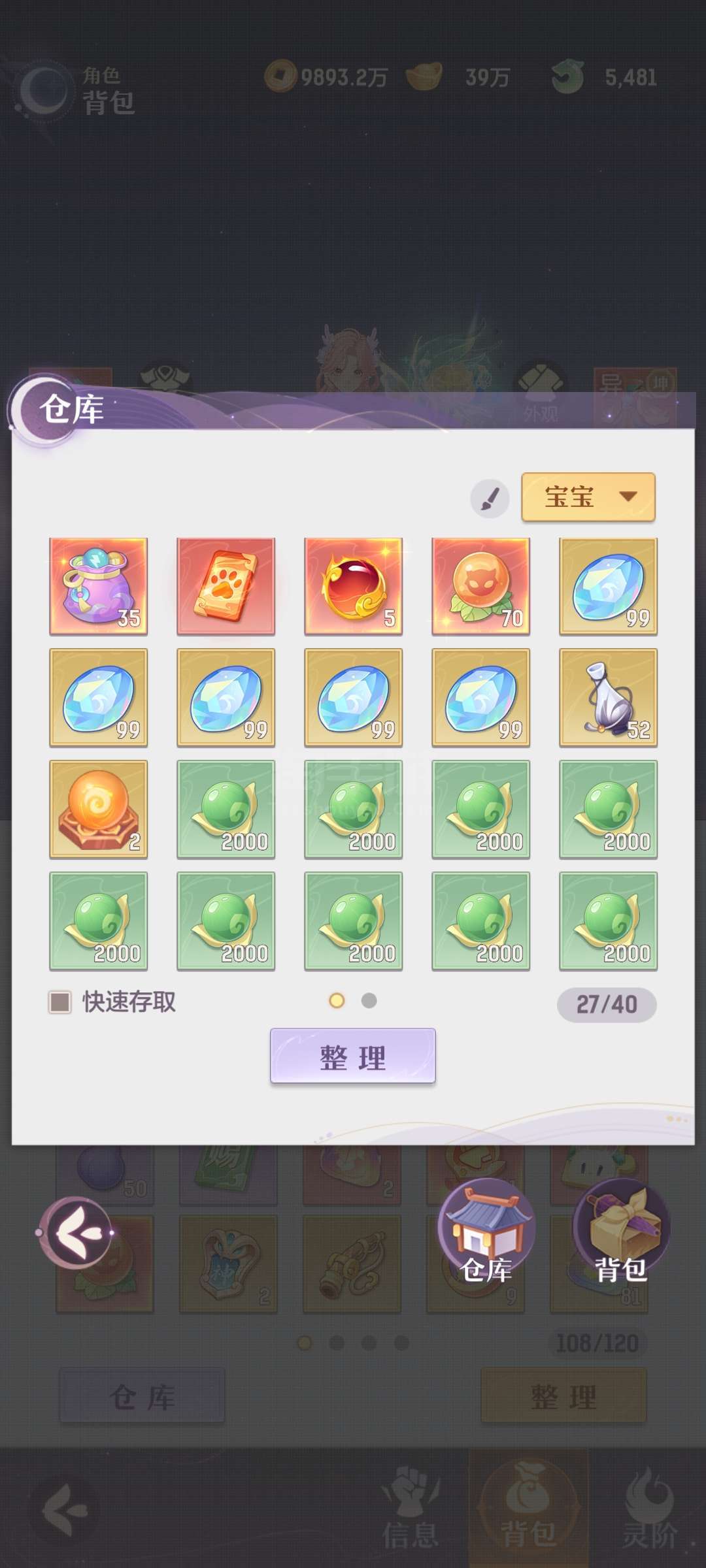Select the orange swirl orb with 2
This screenshot has height=1568, width=706.
pyautogui.click(x=99, y=809)
